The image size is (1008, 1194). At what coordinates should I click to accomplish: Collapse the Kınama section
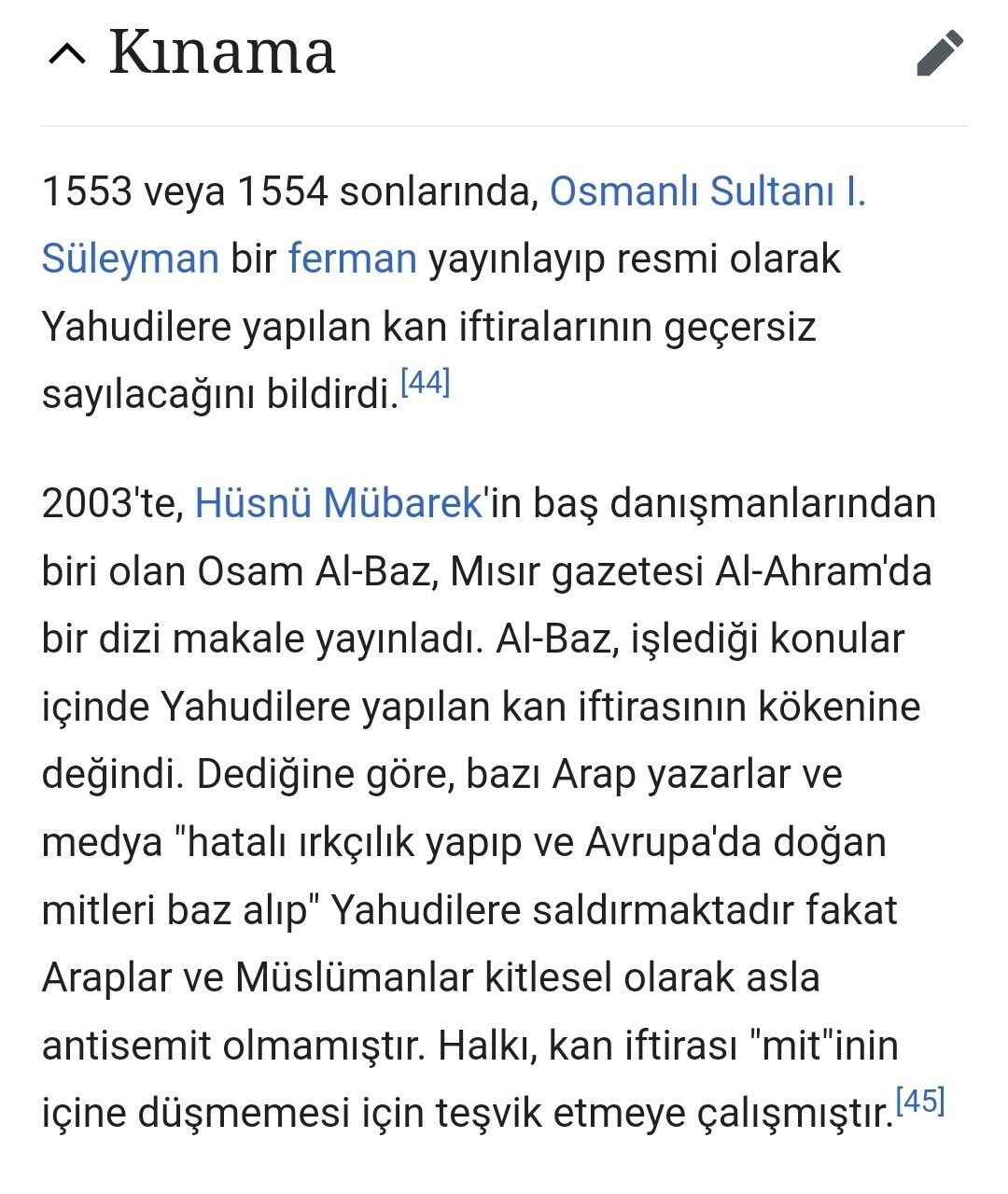pyautogui.click(x=67, y=54)
